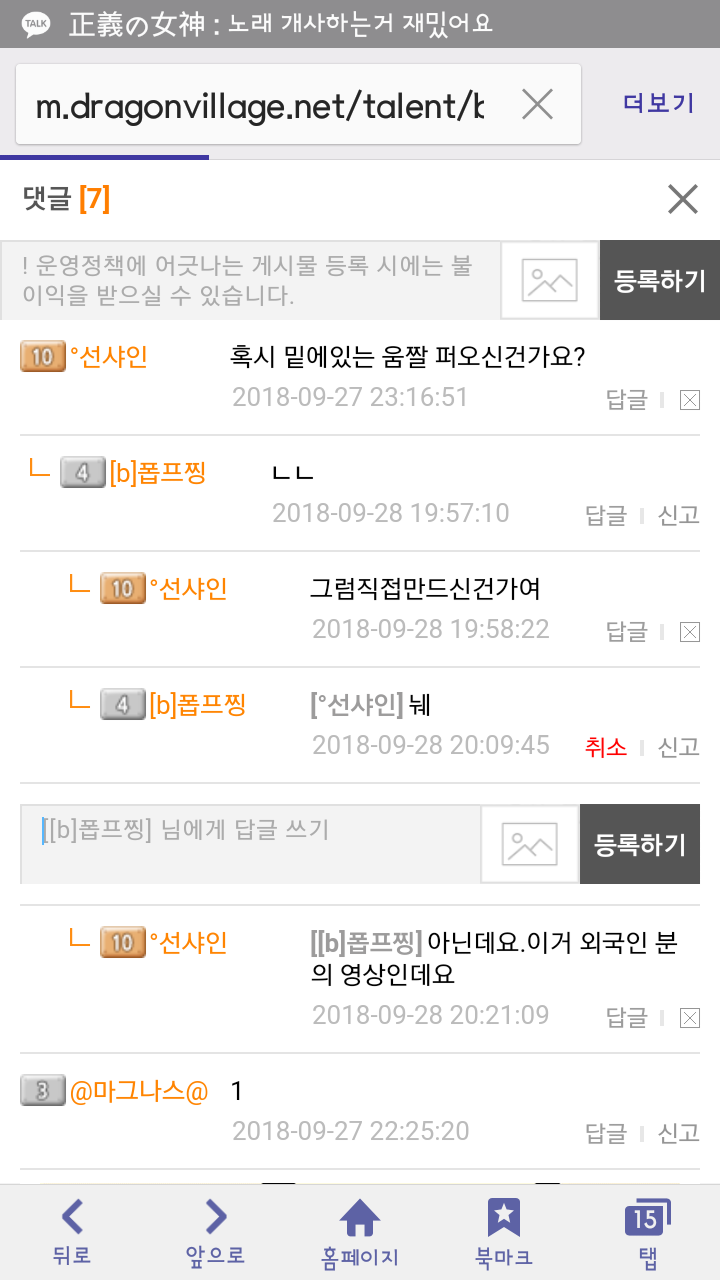Viewport: 720px width, 1280px height.
Task: Attach an image to the reply
Action: (x=529, y=844)
